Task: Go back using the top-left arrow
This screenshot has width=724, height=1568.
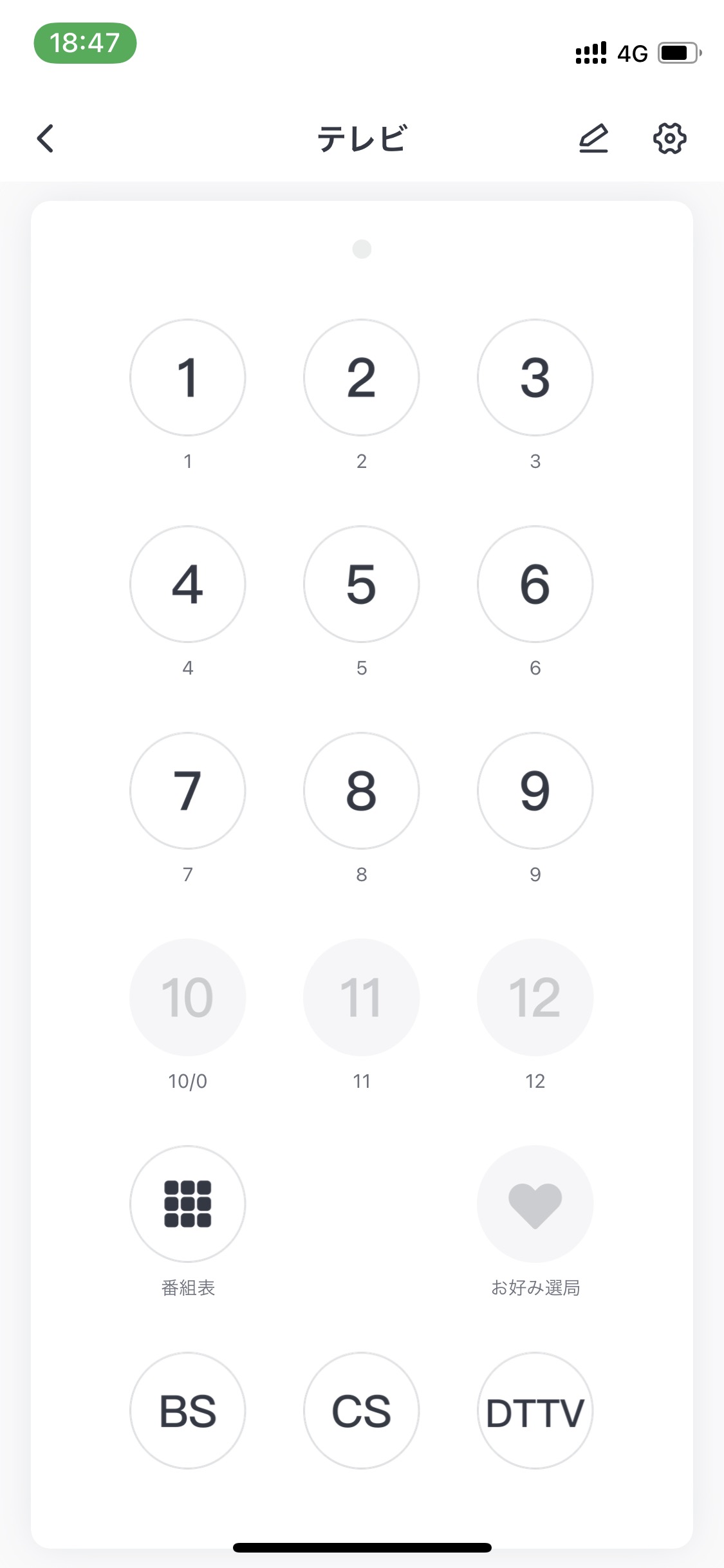Action: [x=45, y=138]
